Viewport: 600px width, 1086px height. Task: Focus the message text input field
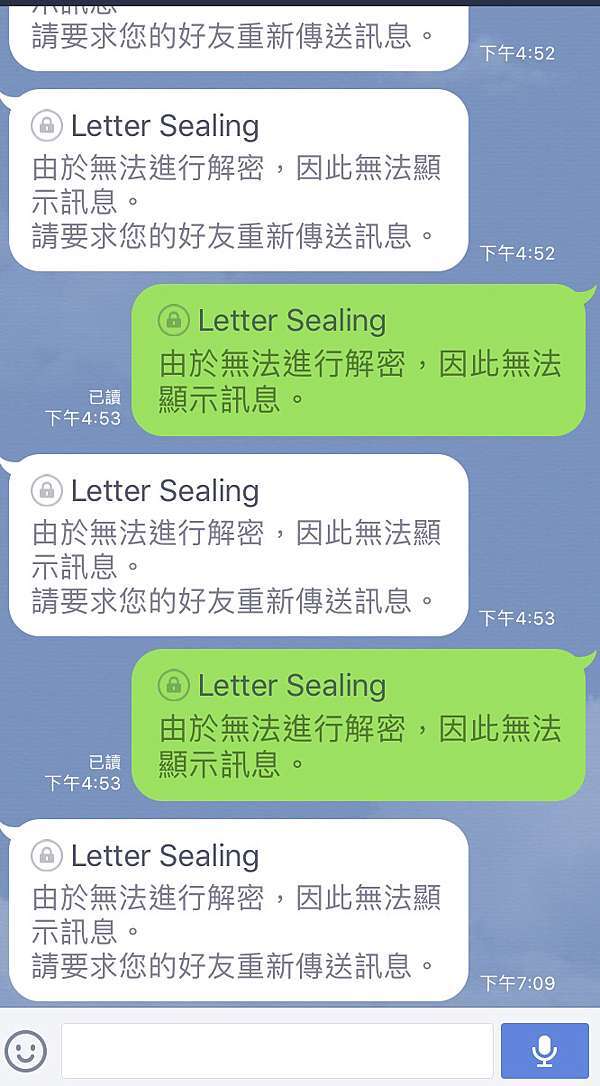pos(277,1051)
